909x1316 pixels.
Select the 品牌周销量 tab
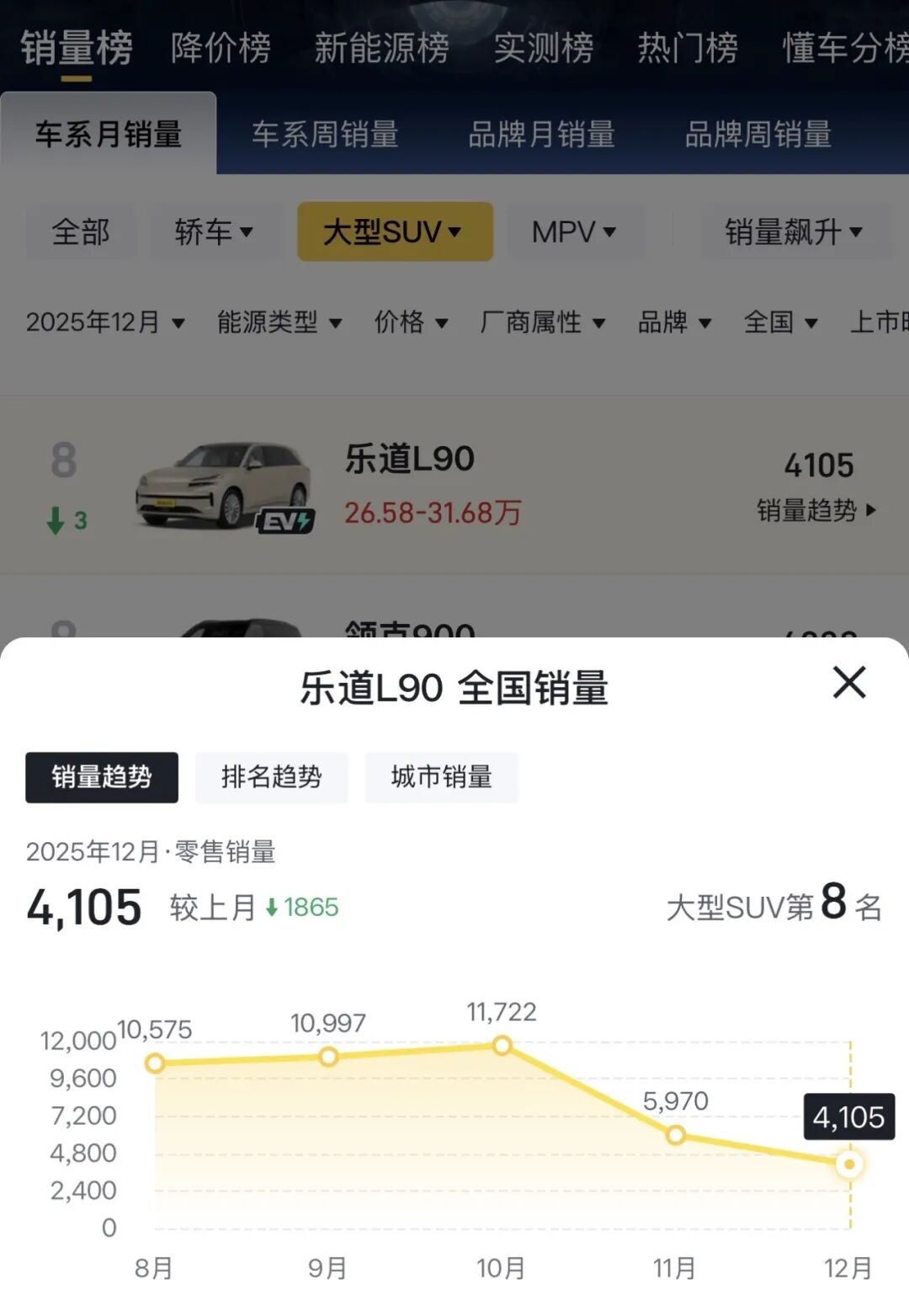[x=757, y=135]
